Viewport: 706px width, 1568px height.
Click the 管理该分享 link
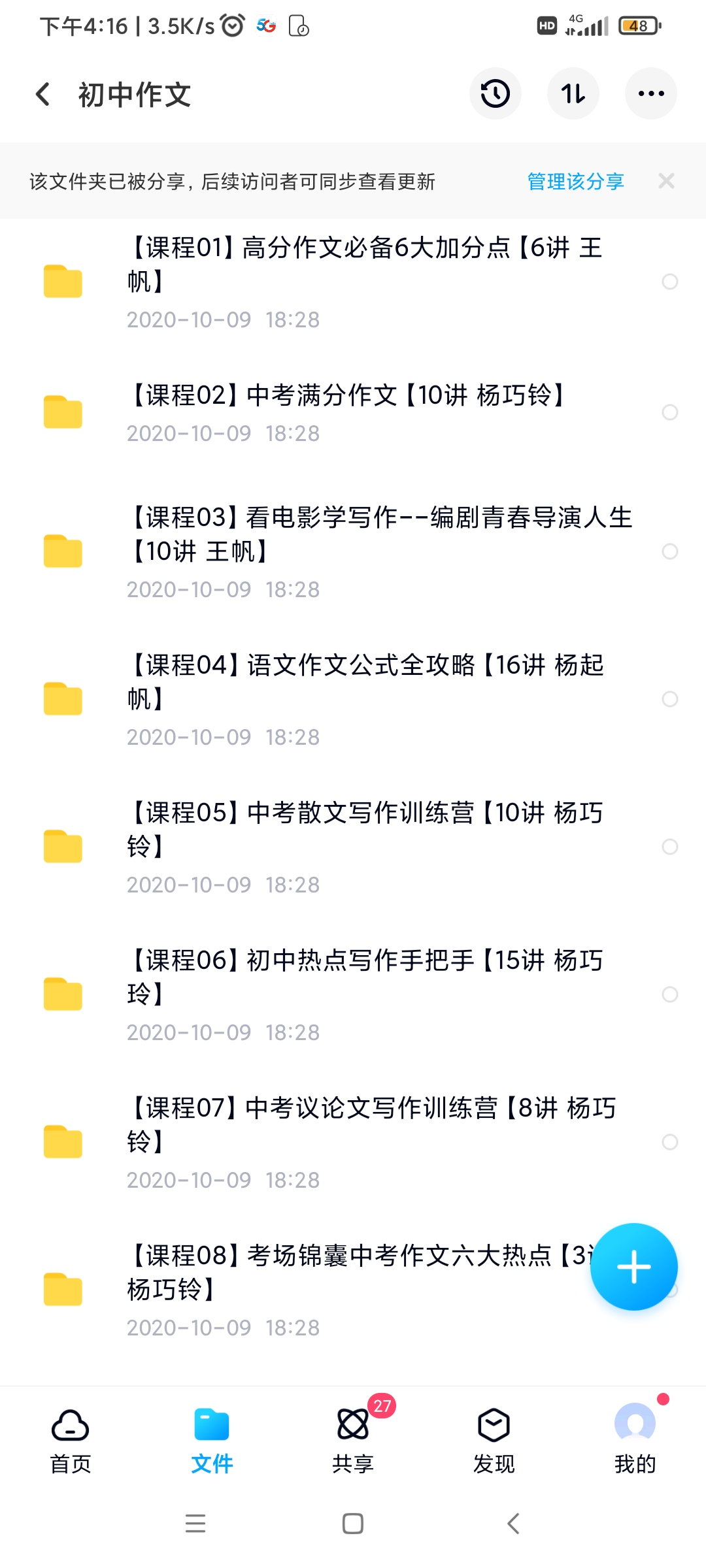pos(575,181)
